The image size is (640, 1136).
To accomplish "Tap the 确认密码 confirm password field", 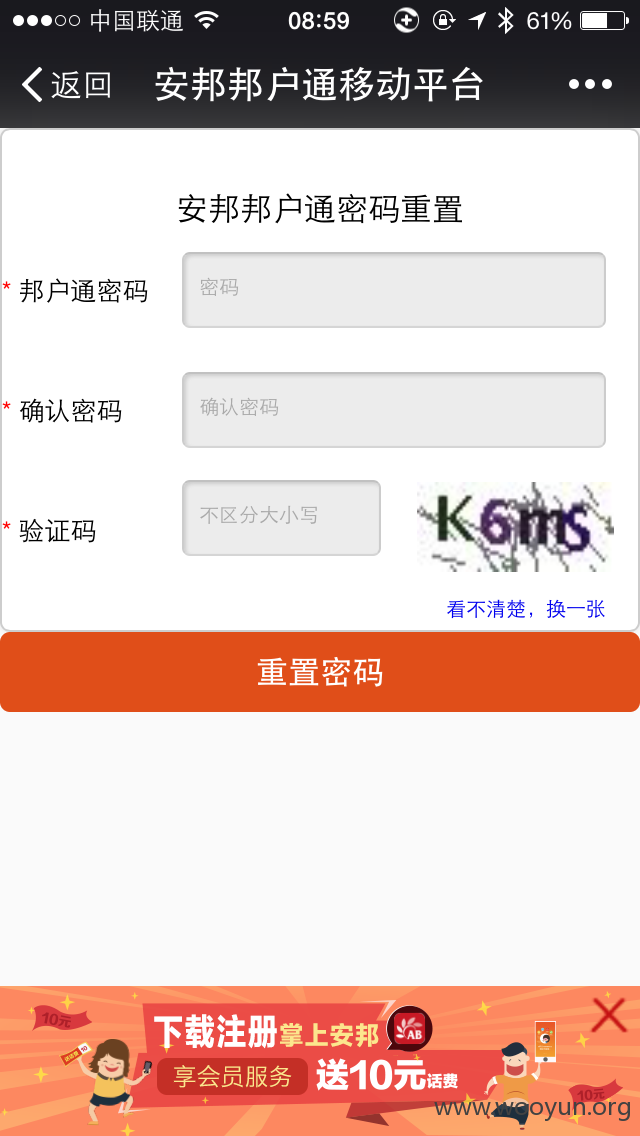I will pos(394,409).
